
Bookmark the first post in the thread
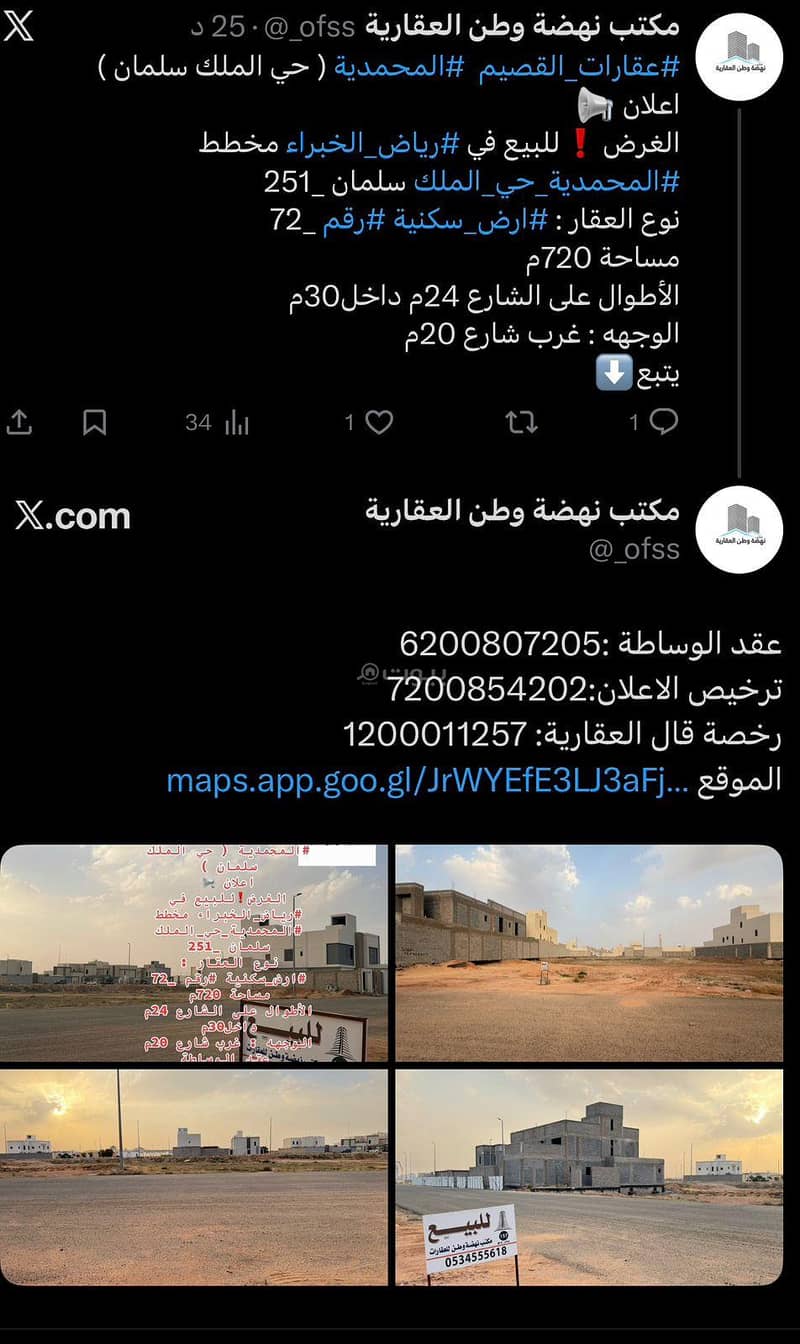tap(94, 422)
